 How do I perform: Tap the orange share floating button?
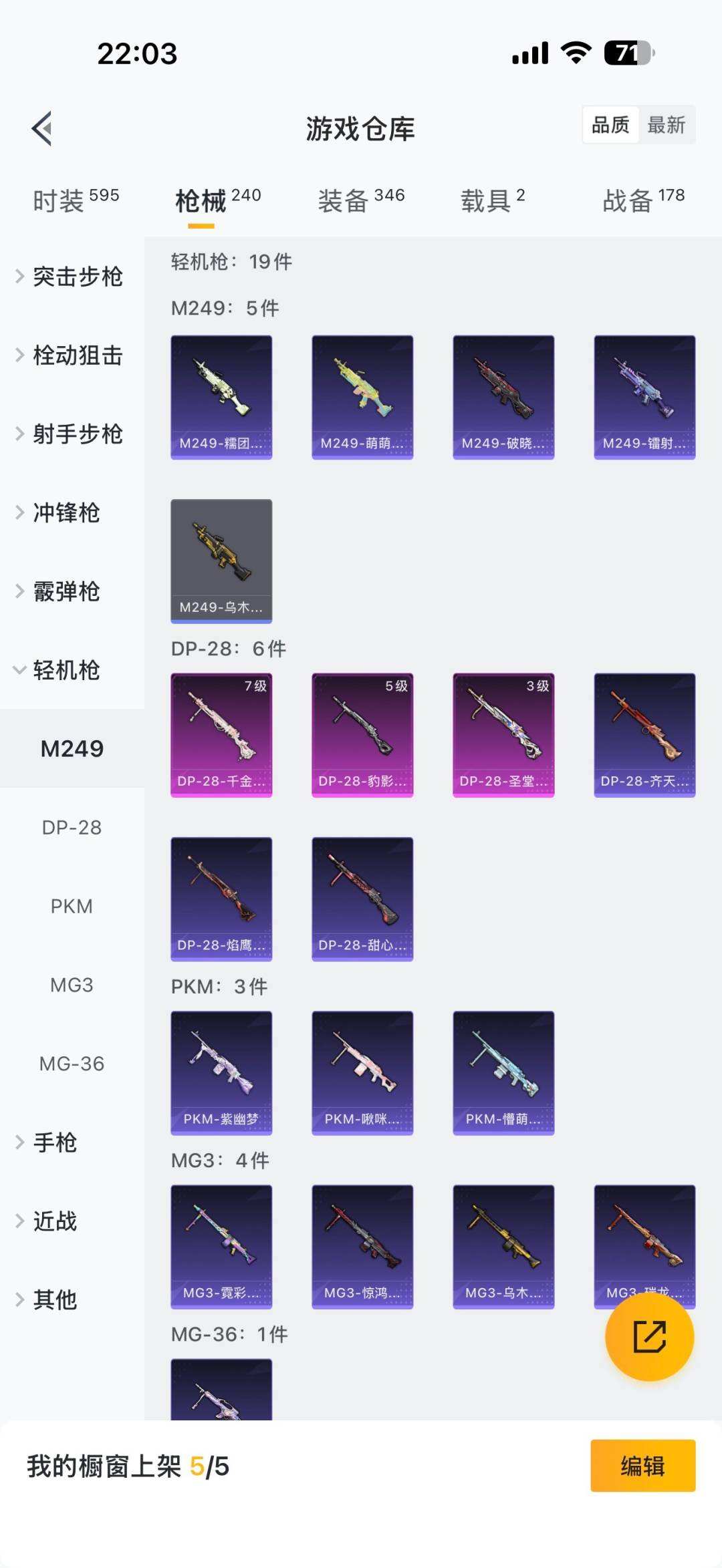649,1336
